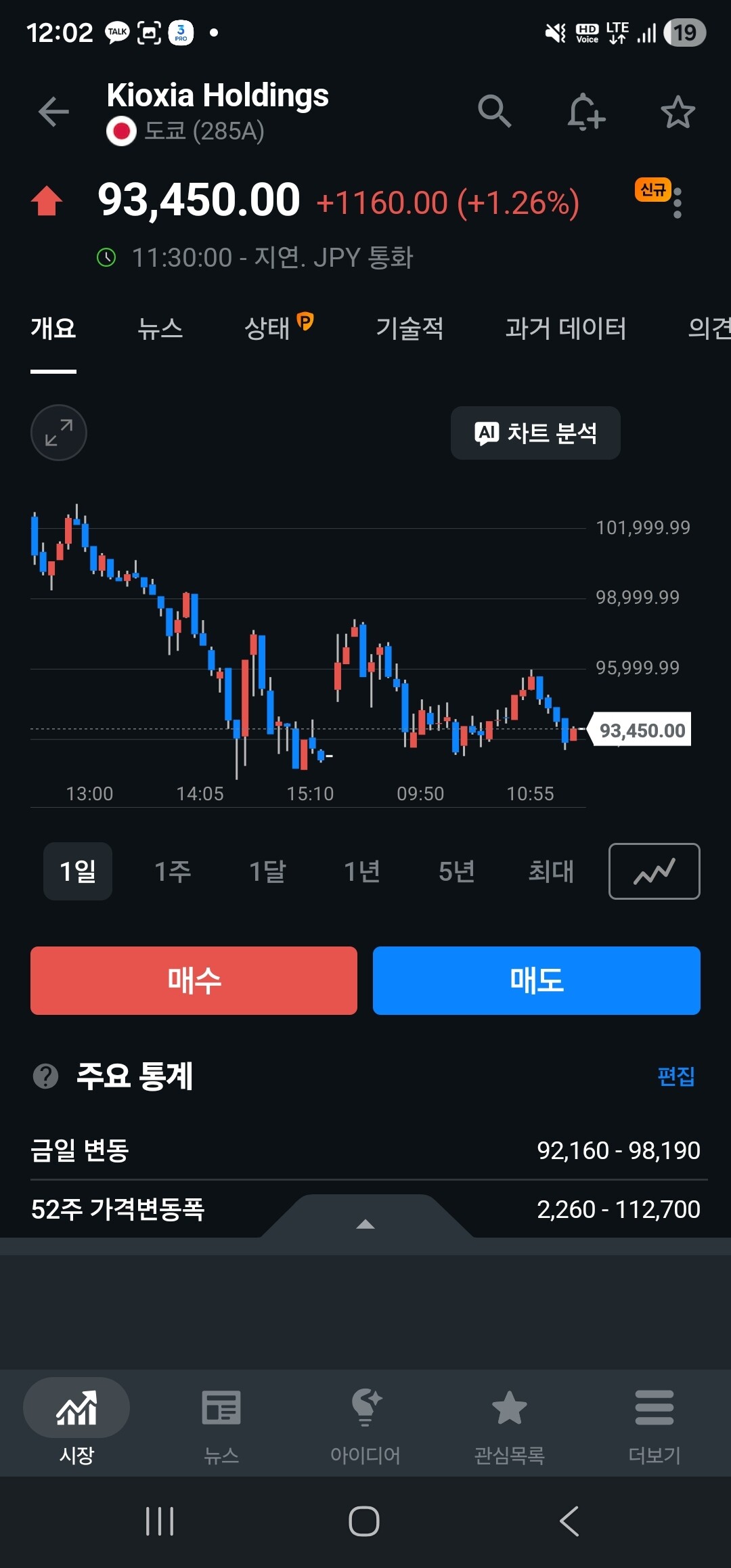Viewport: 731px width, 1568px height.
Task: Open AI 차트 분석
Action: tap(535, 433)
